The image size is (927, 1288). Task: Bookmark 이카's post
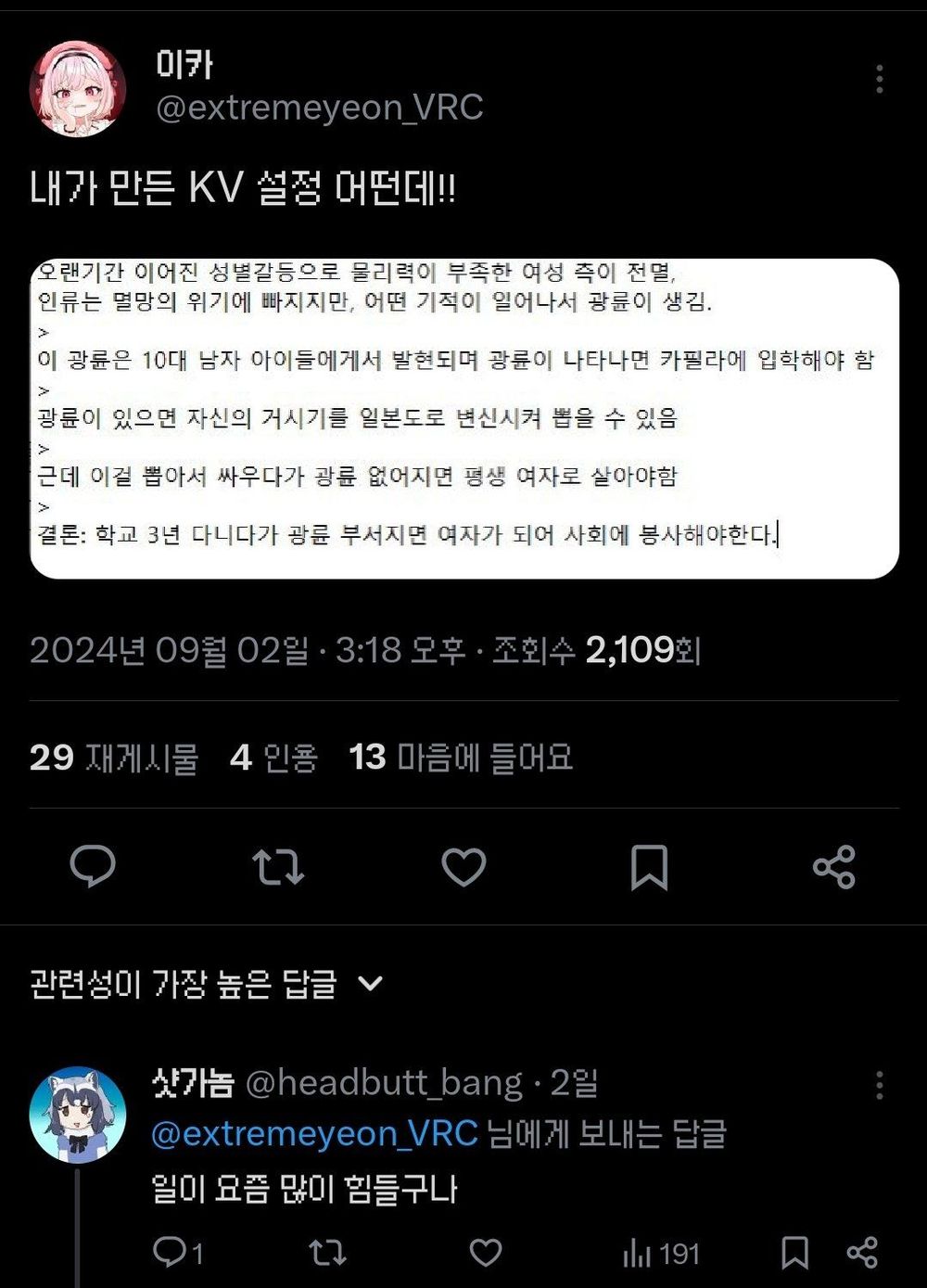click(x=649, y=867)
